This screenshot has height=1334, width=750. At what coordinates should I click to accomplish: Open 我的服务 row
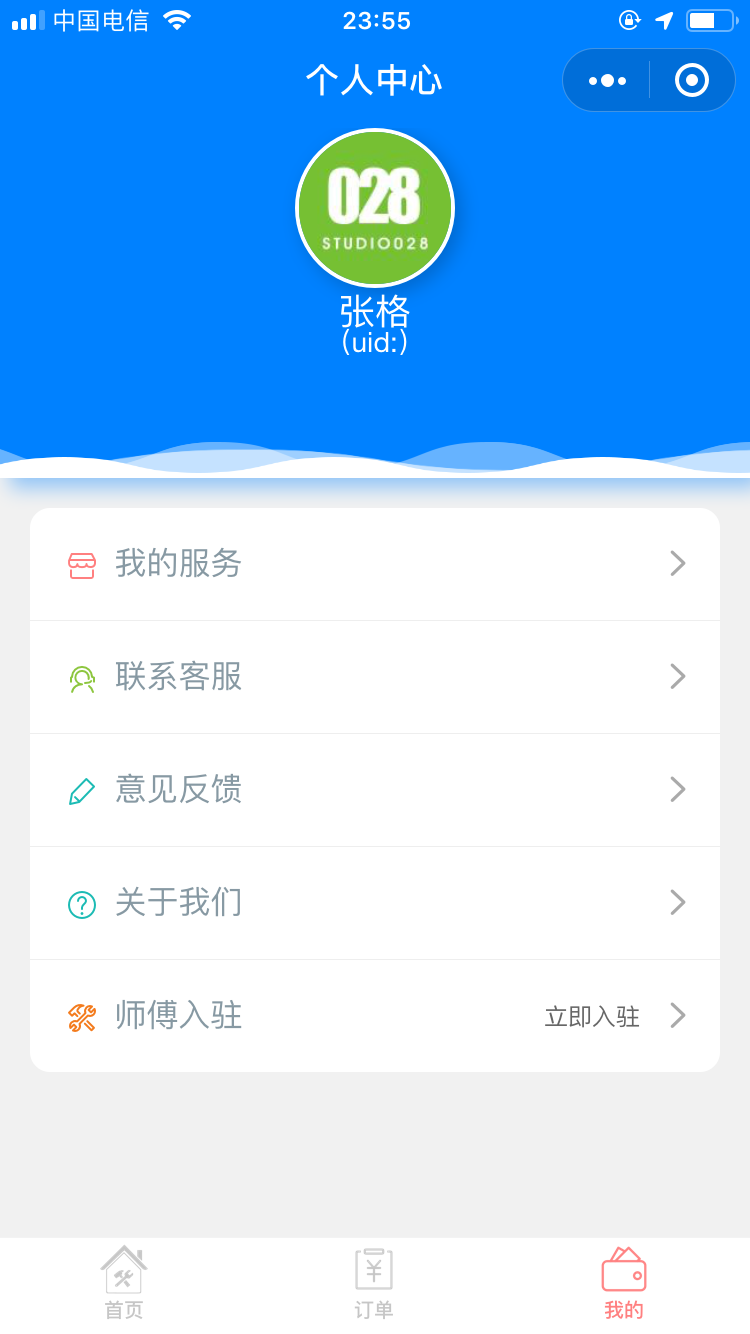pos(375,564)
